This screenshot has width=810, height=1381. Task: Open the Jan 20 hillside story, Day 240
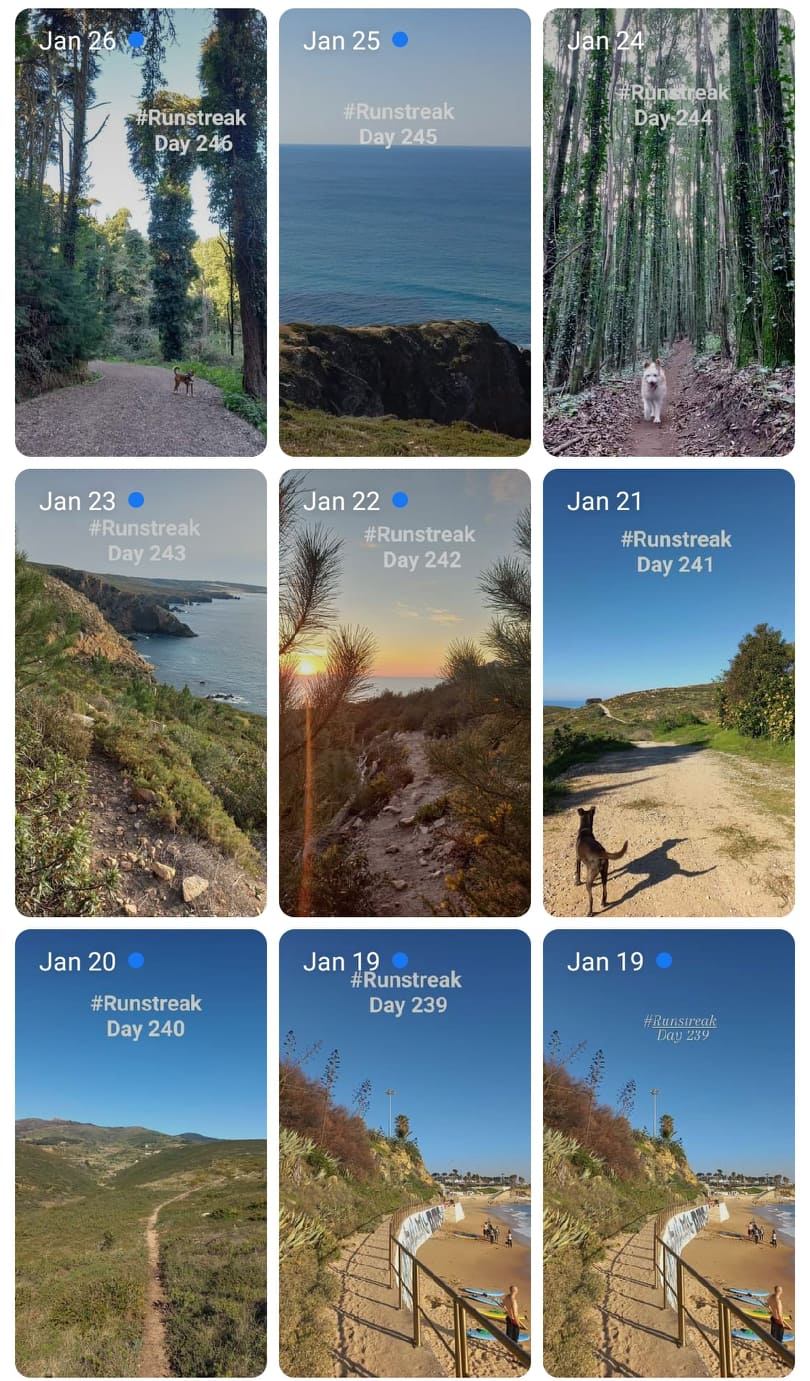(x=141, y=1153)
